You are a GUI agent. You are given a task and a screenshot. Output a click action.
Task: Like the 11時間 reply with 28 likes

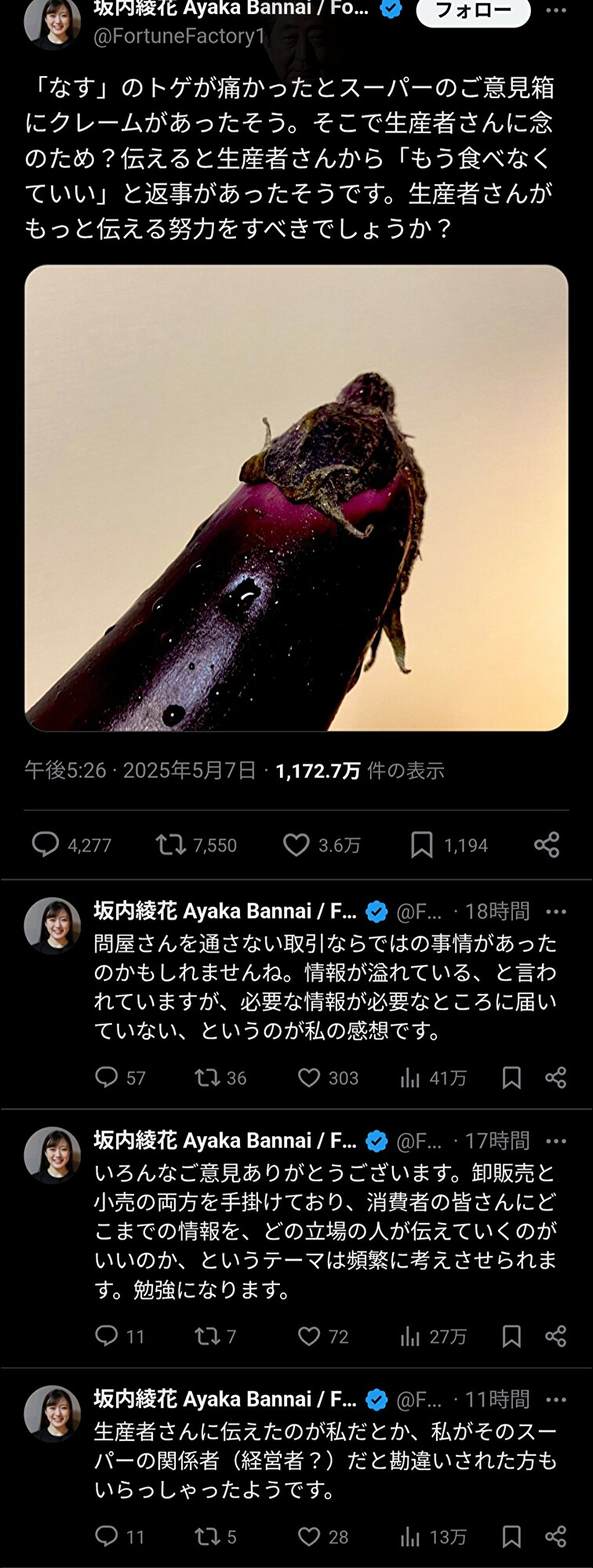(309, 1537)
